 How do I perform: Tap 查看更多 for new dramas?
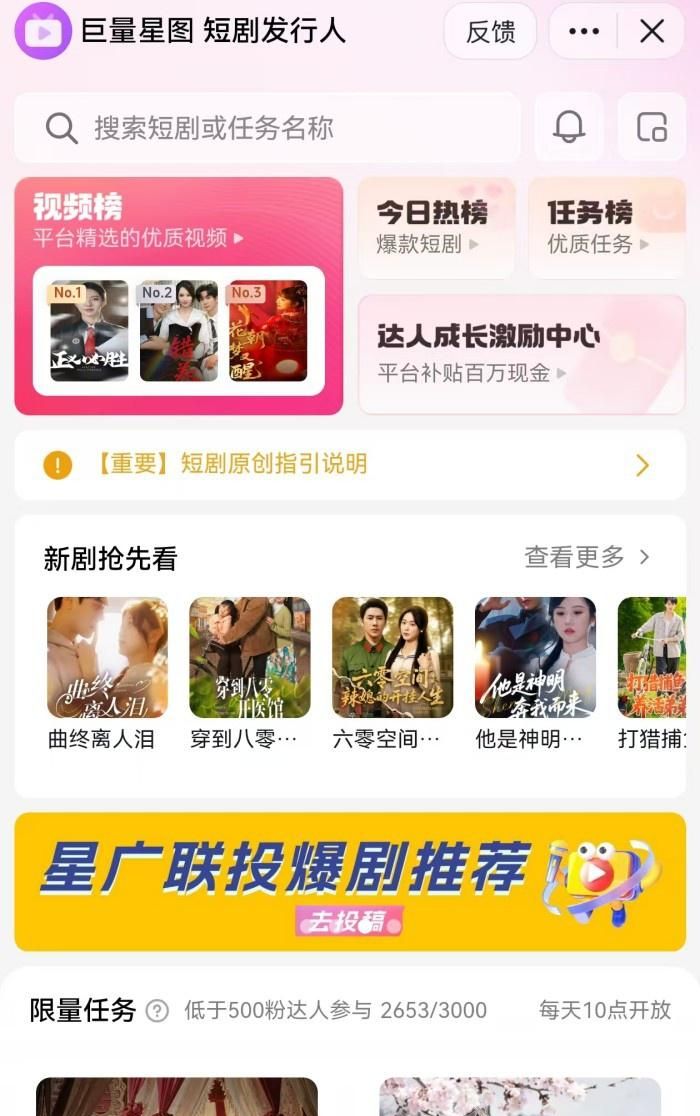pyautogui.click(x=587, y=557)
